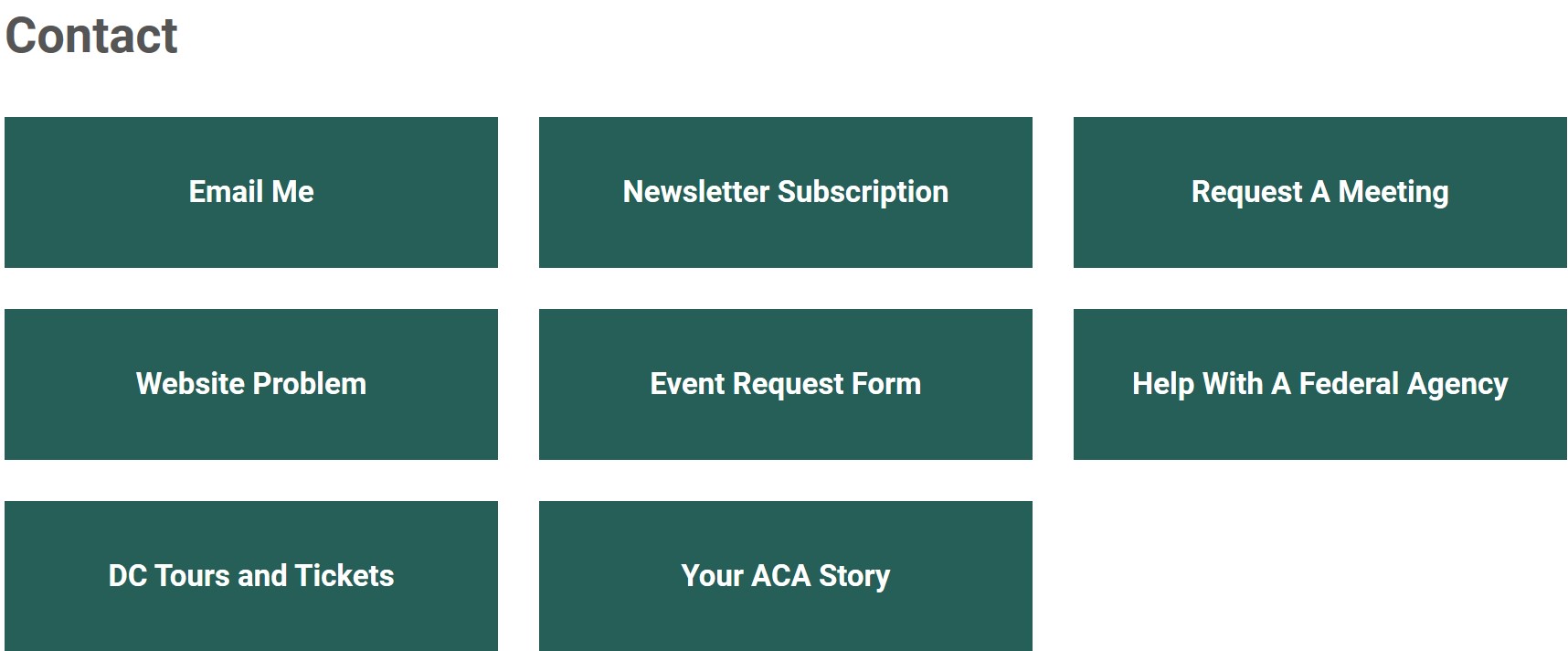
Task: Open the Event Request Form
Action: tap(785, 384)
